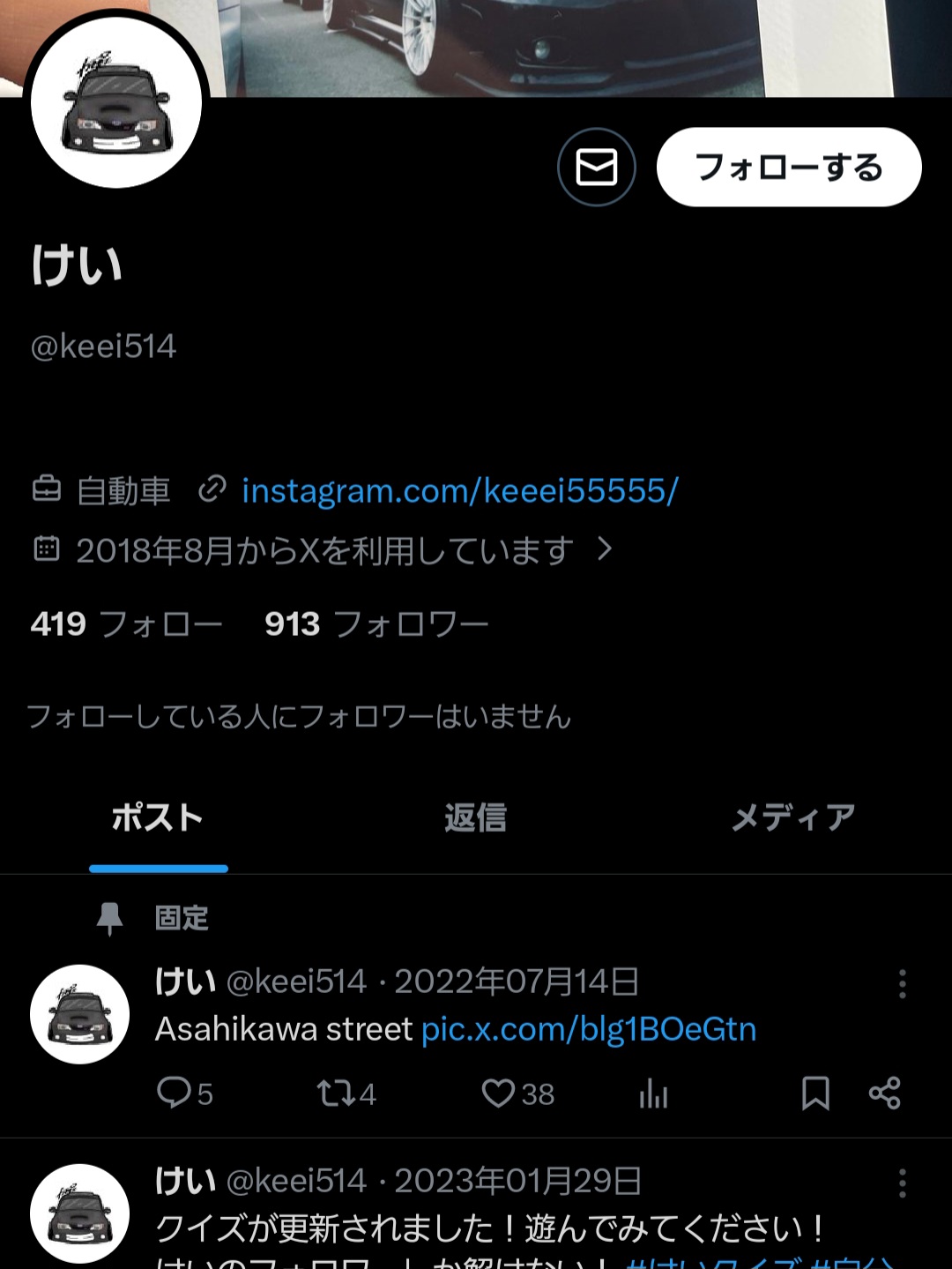Open more options on the 2022年07月14日 post
This screenshot has width=952, height=1269.
coord(902,983)
